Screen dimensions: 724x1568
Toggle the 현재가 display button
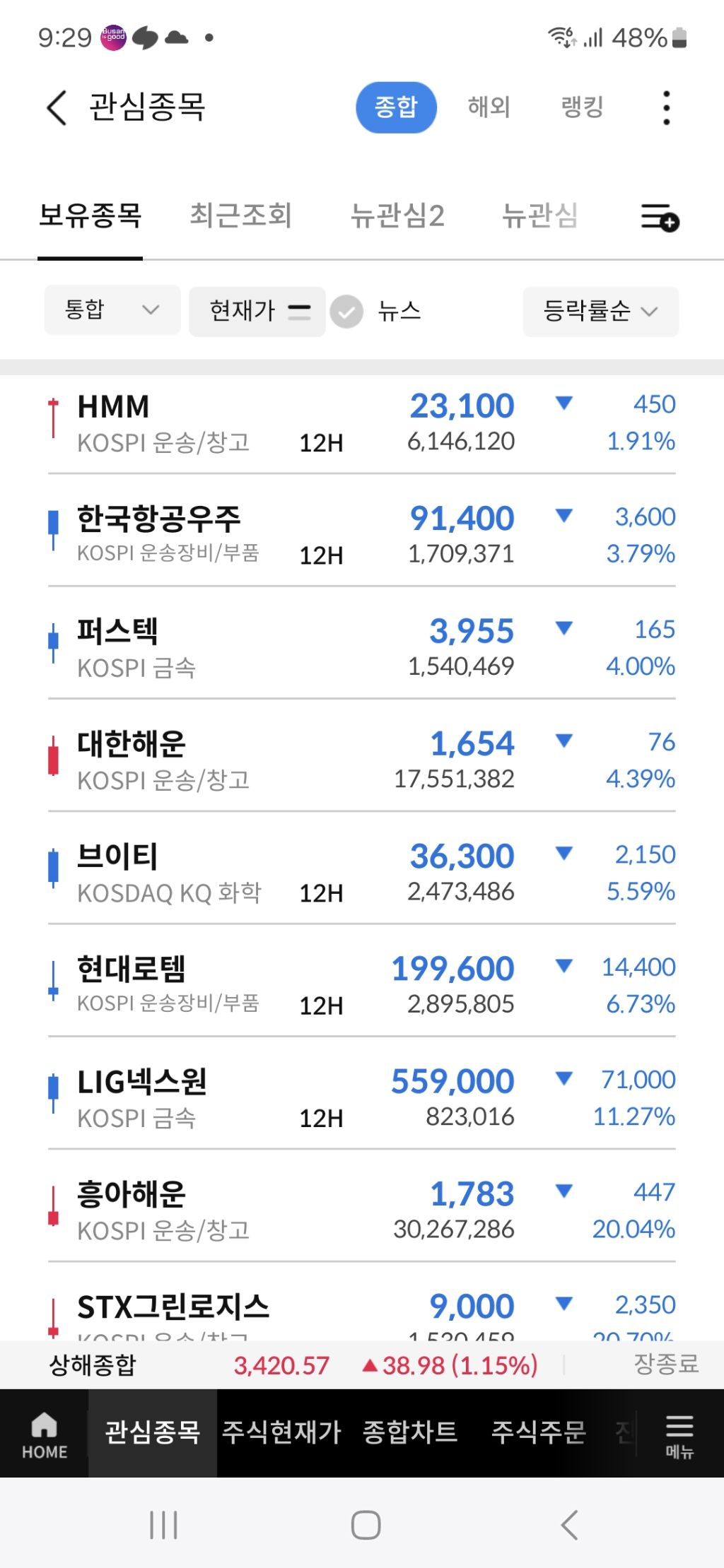(257, 311)
